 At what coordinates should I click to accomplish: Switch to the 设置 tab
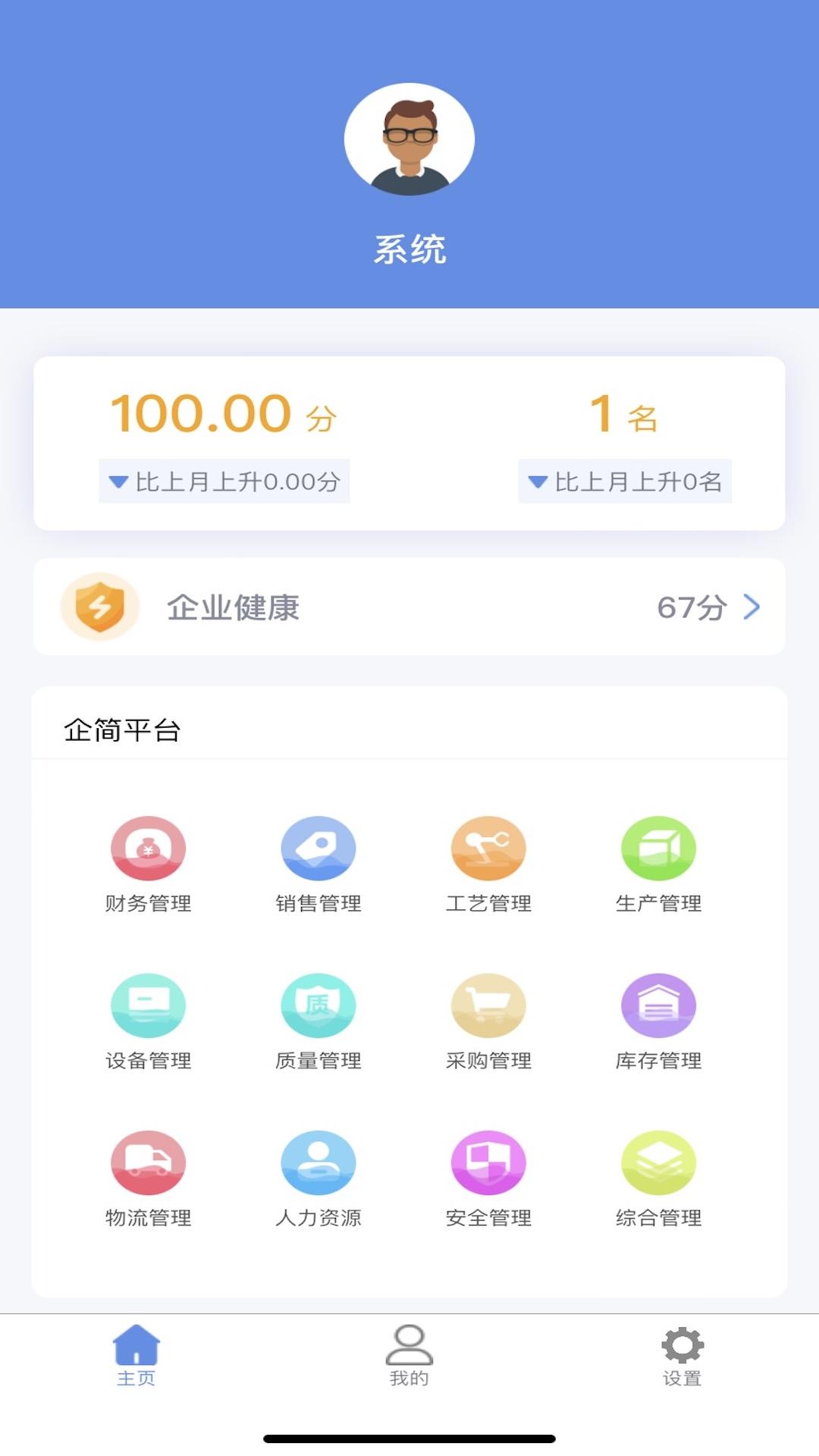click(x=682, y=1356)
